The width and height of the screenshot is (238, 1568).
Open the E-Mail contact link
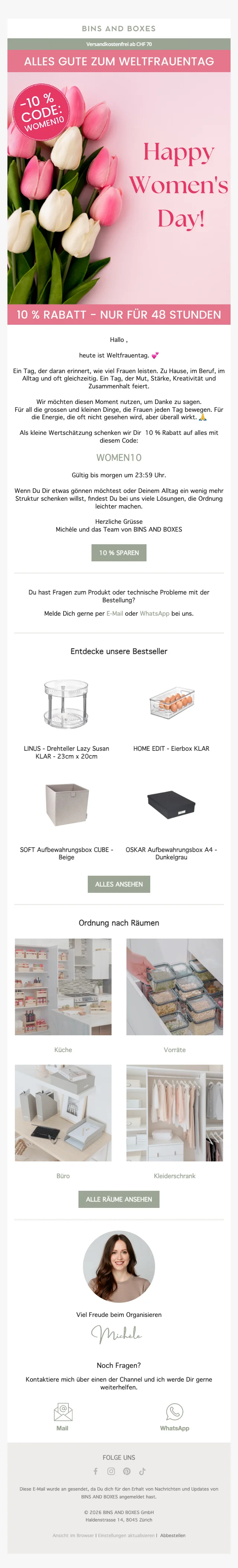pos(115,613)
